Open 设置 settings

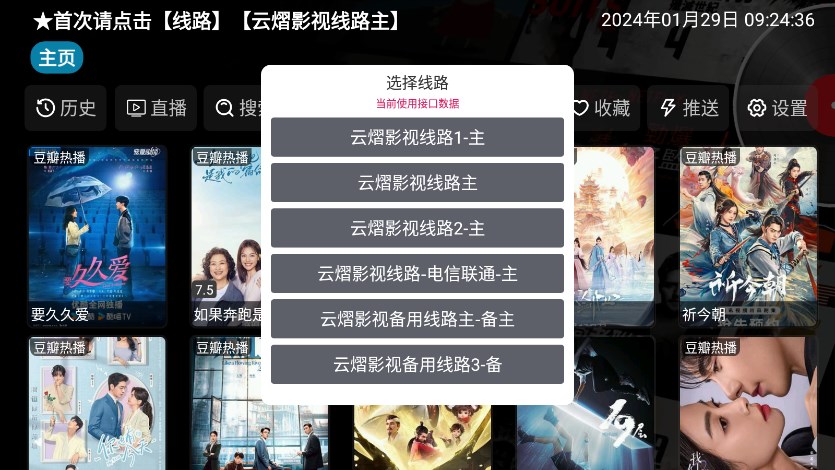coord(778,108)
